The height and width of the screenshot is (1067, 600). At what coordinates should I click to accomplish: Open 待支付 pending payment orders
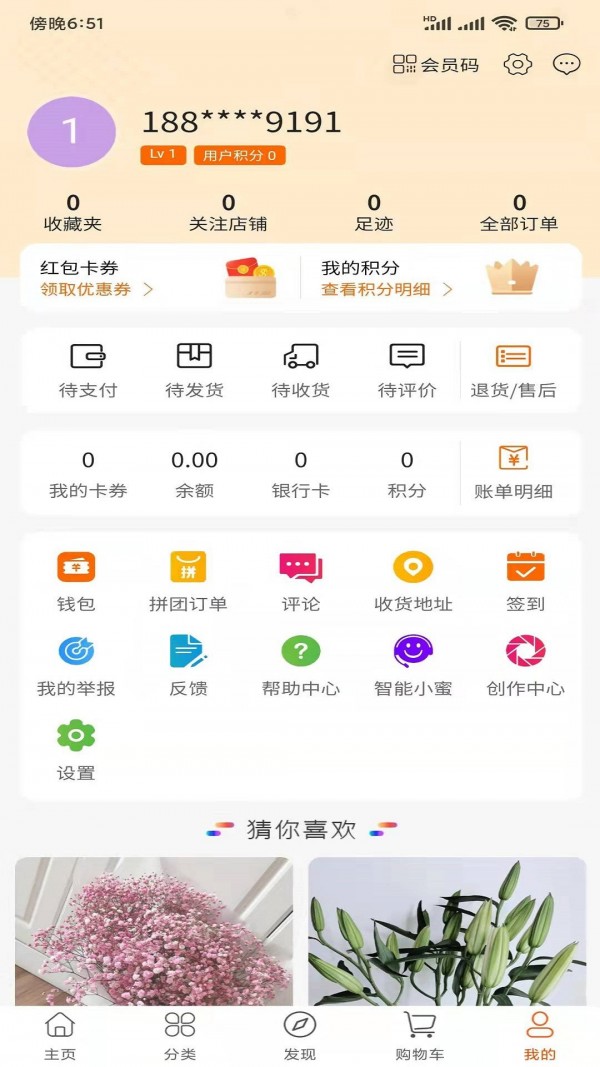click(x=87, y=370)
